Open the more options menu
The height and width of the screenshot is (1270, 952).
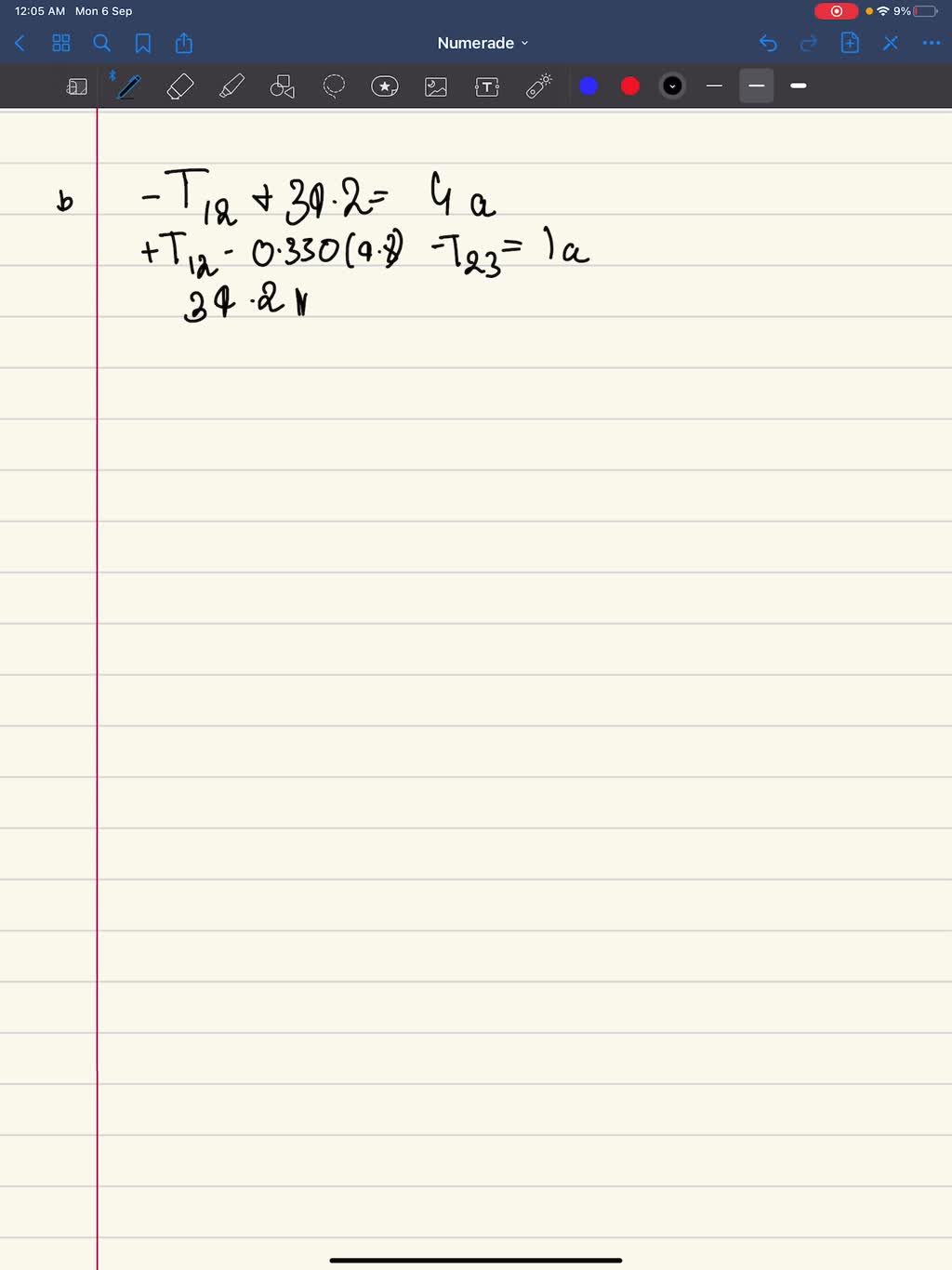[932, 43]
